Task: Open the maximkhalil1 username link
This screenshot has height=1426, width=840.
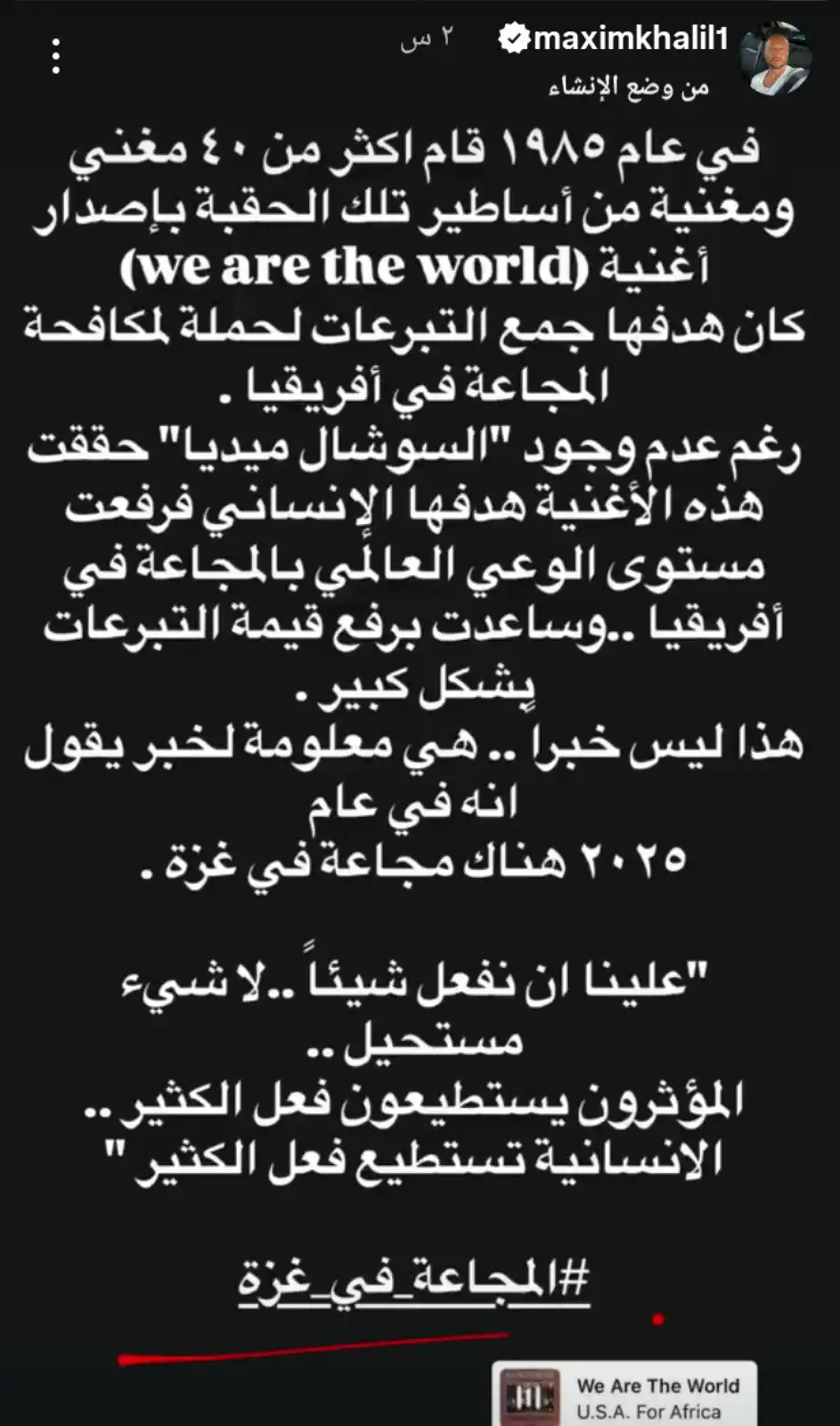Action: pyautogui.click(x=630, y=39)
